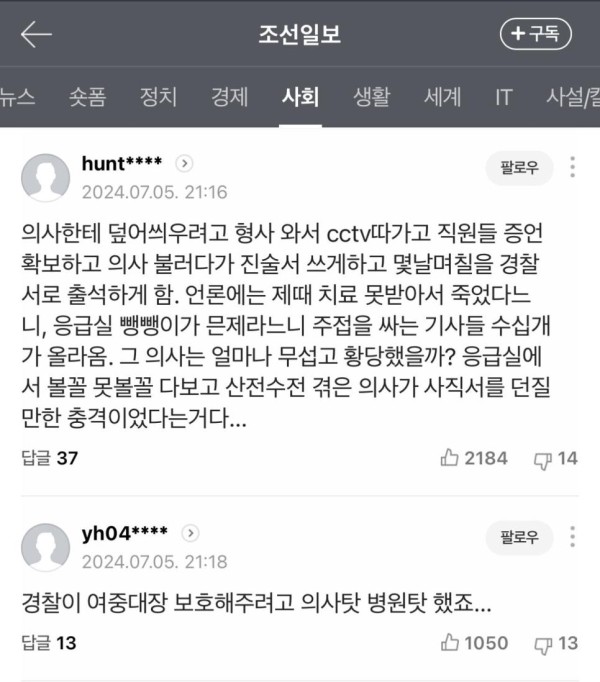600x682 pixels.
Task: View 37 replies to hunt**** comment
Action: point(50,458)
